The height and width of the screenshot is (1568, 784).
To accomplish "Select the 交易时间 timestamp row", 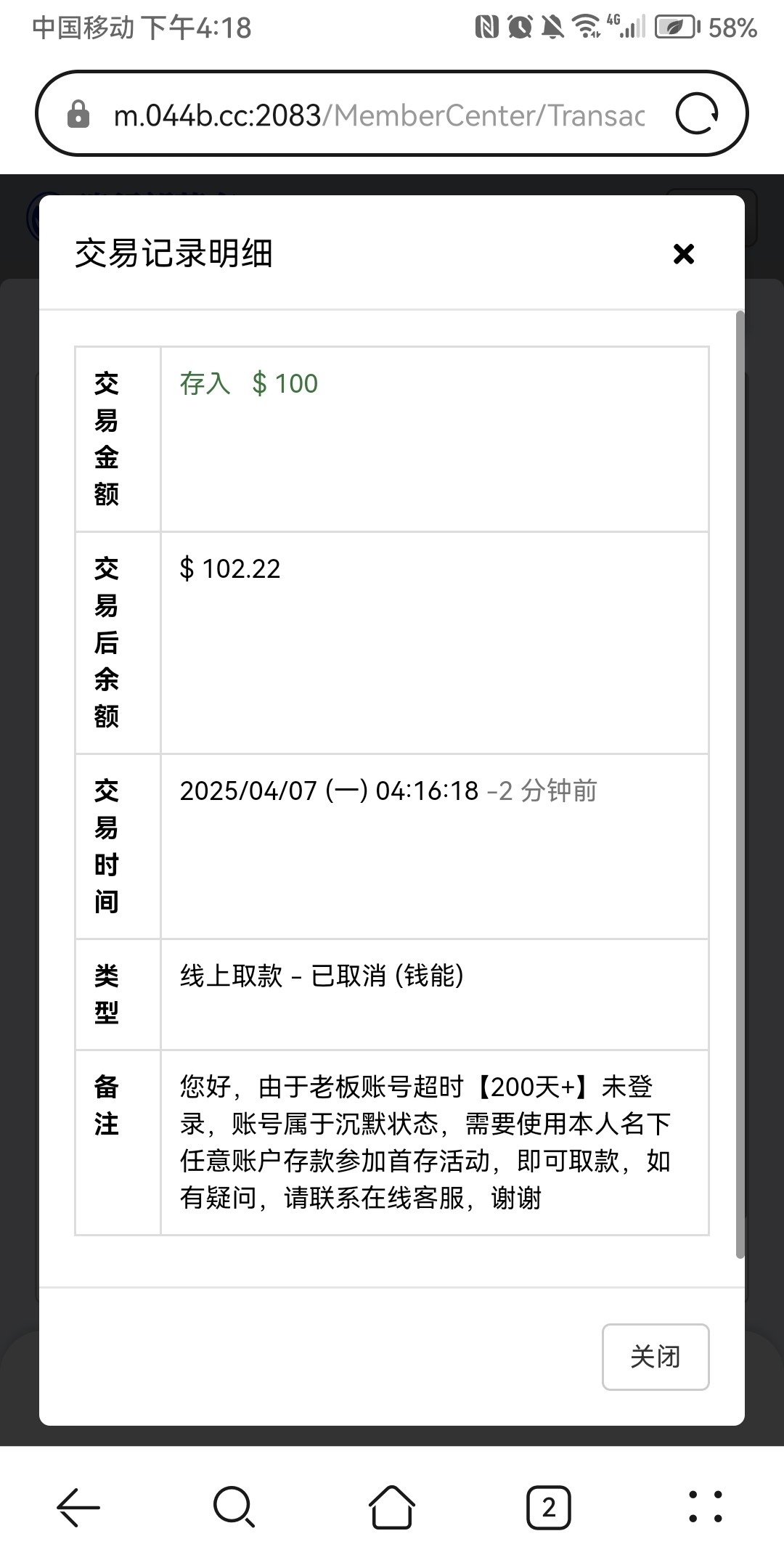I will coord(388,791).
